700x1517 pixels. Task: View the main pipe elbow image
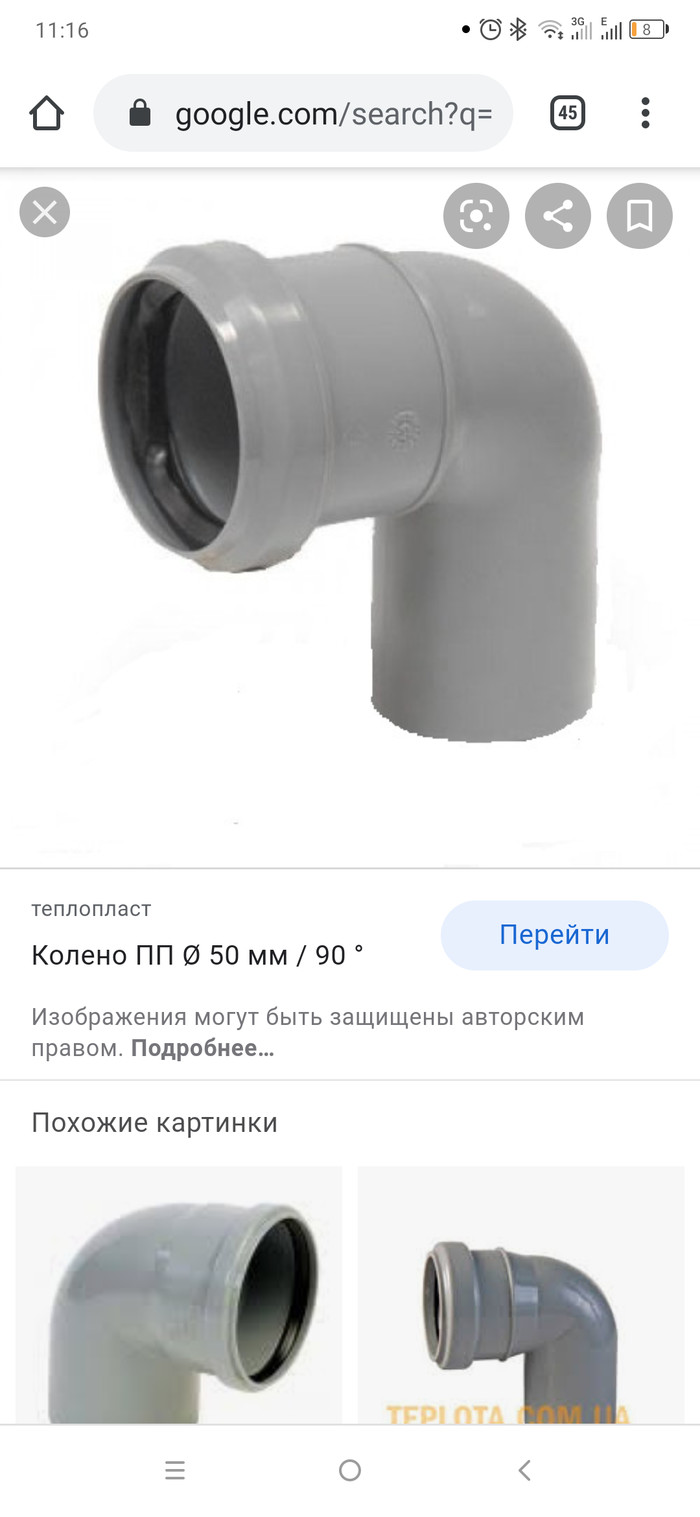(x=350, y=490)
